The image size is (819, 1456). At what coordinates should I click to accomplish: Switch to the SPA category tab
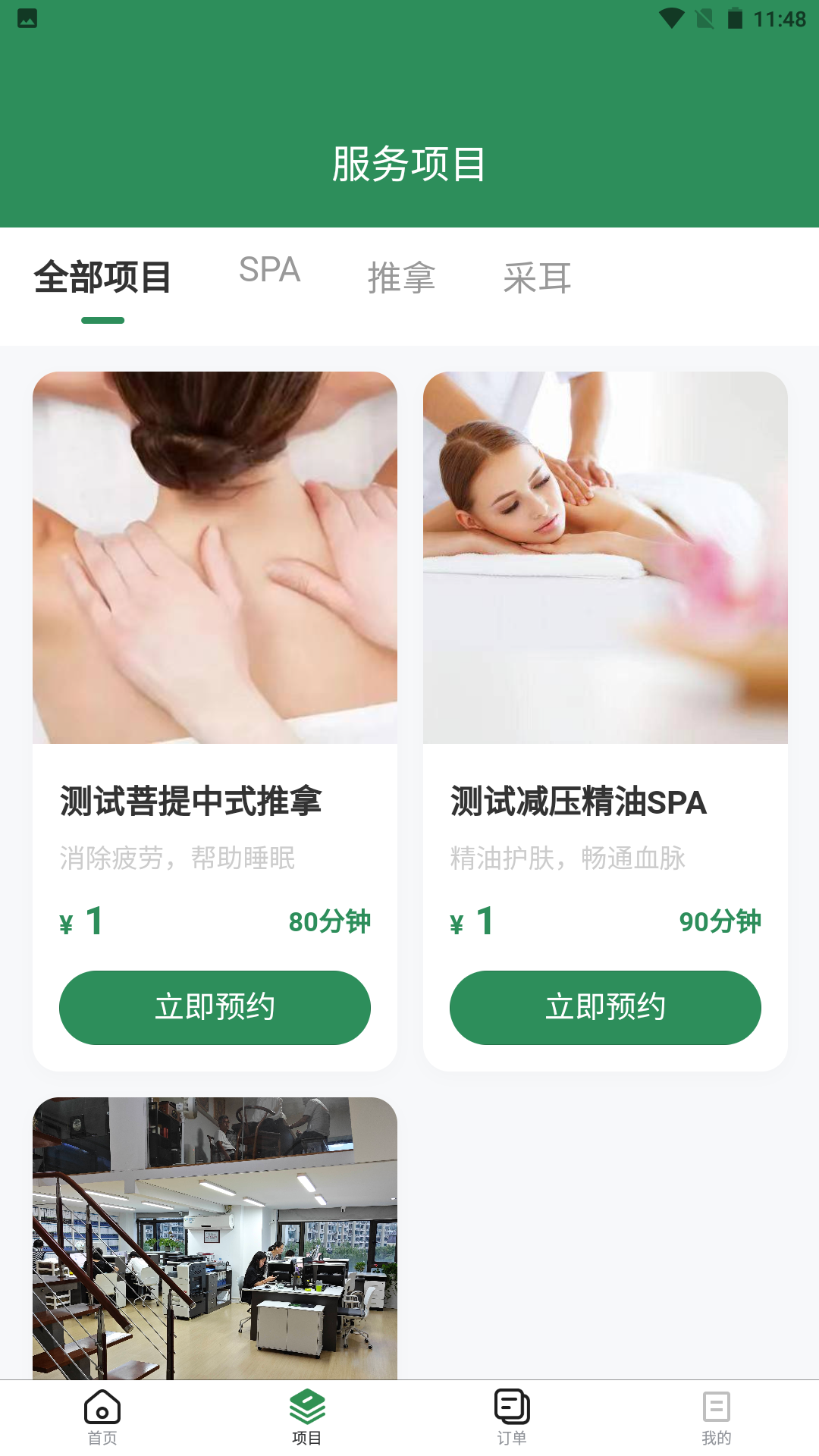coord(269,271)
